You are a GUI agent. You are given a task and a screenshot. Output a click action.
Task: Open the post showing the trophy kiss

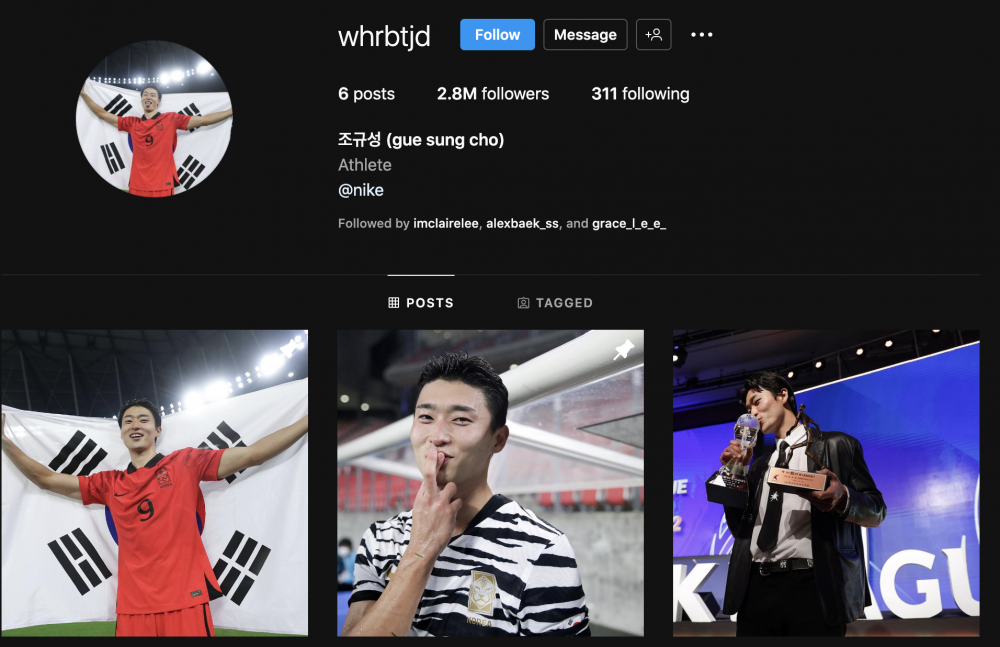[826, 483]
